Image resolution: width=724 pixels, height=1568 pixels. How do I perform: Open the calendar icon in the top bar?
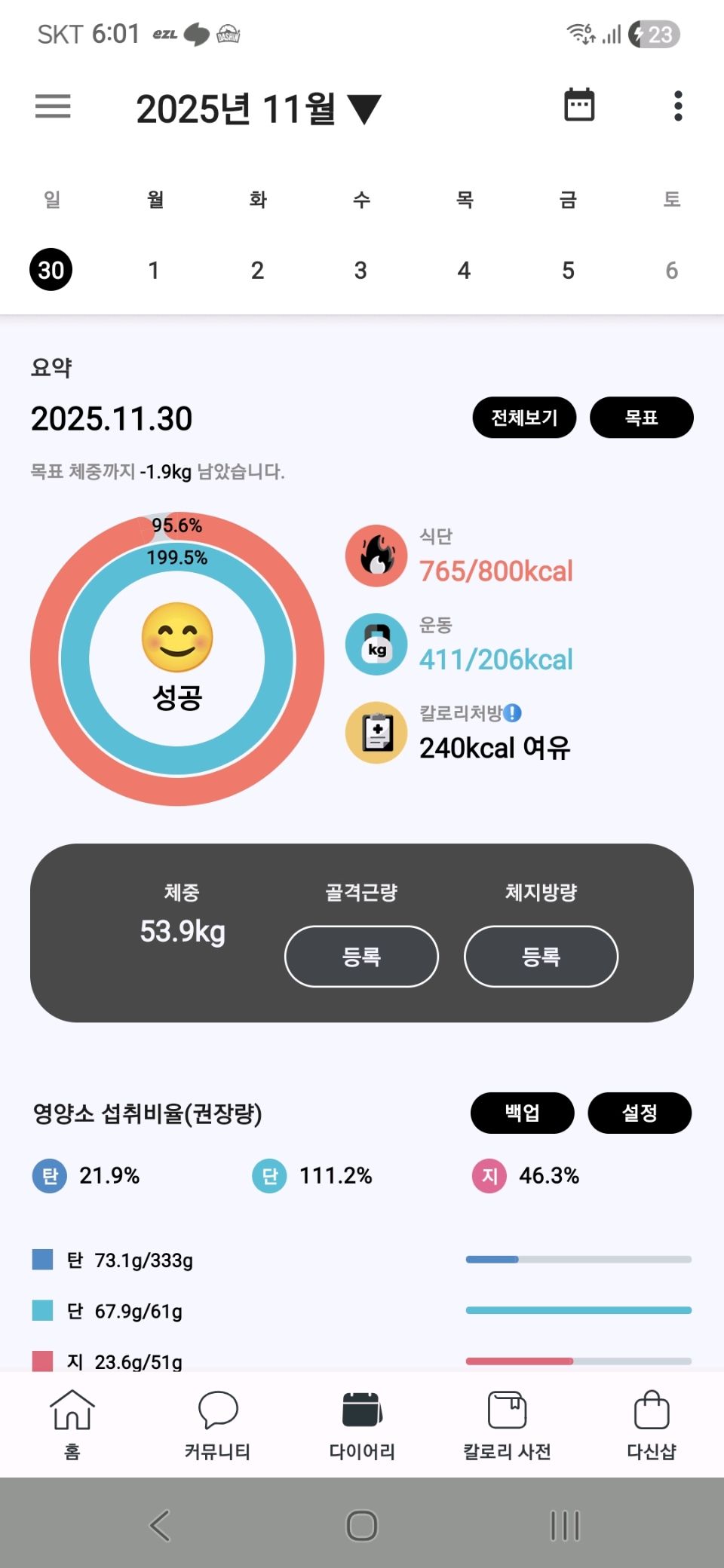point(579,105)
